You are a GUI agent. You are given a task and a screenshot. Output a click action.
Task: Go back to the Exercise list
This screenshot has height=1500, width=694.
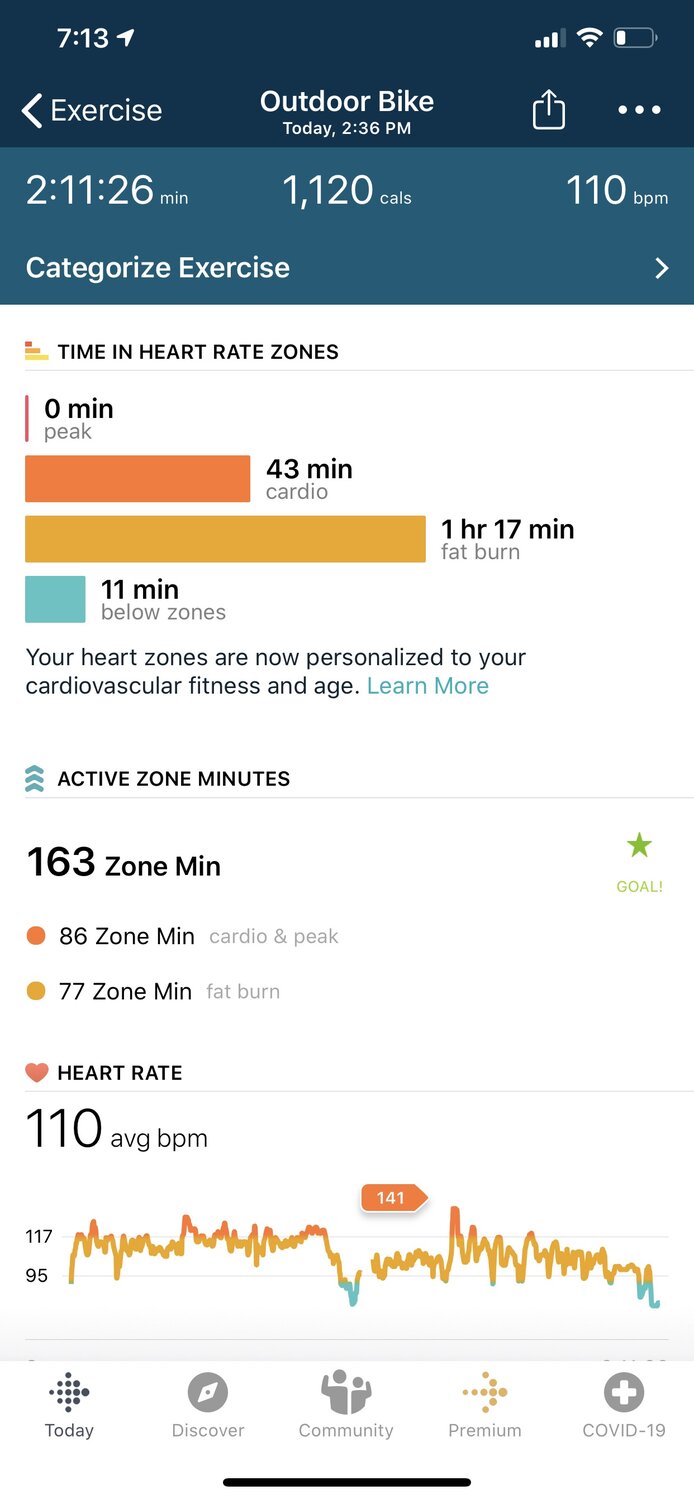pyautogui.click(x=92, y=110)
